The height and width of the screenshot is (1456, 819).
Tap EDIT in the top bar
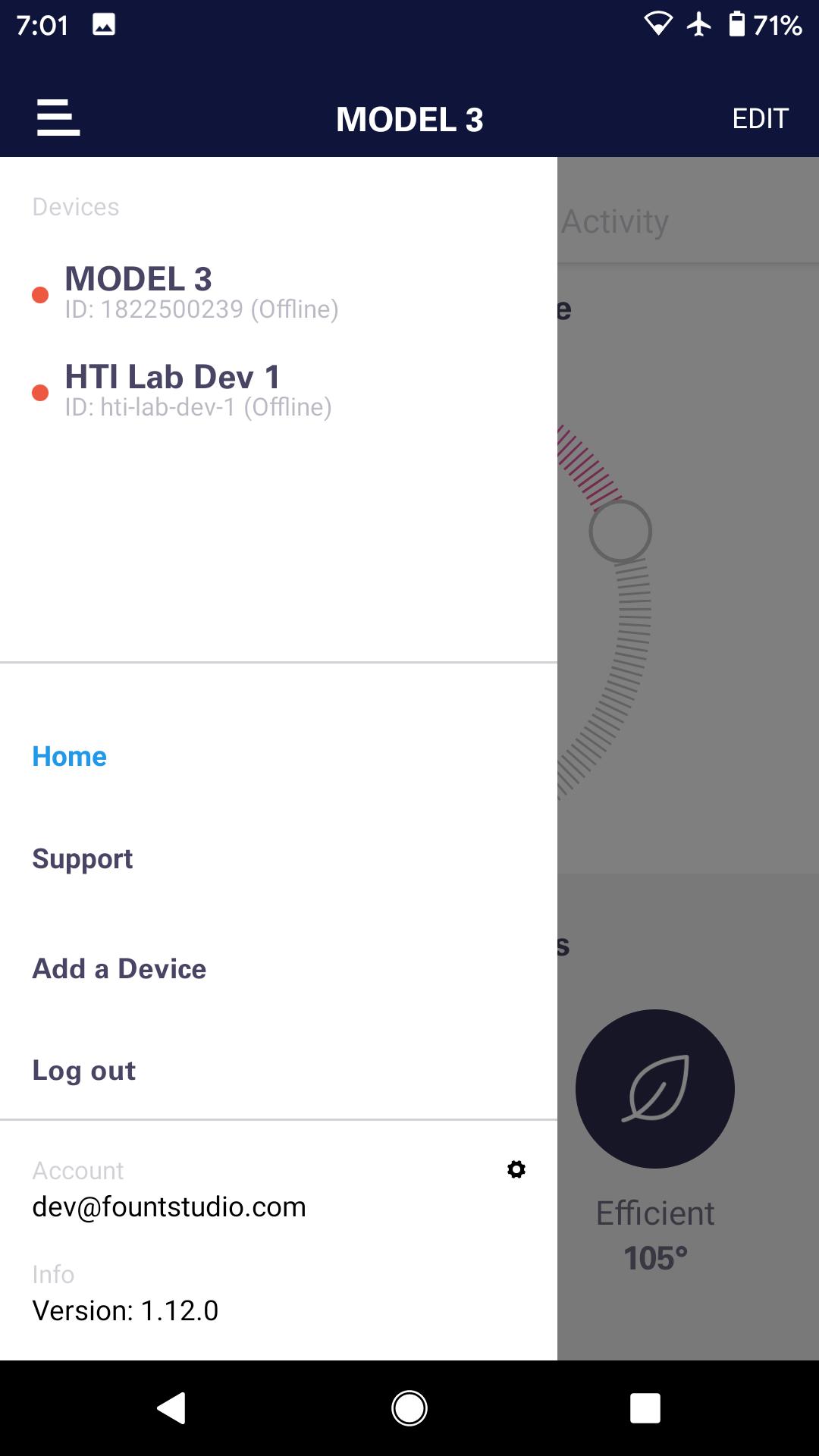click(760, 118)
